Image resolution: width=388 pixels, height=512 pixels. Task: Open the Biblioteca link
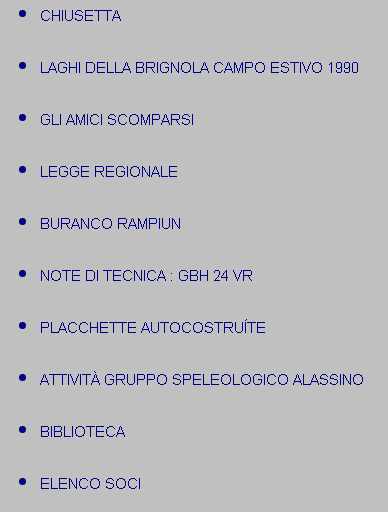coord(83,432)
